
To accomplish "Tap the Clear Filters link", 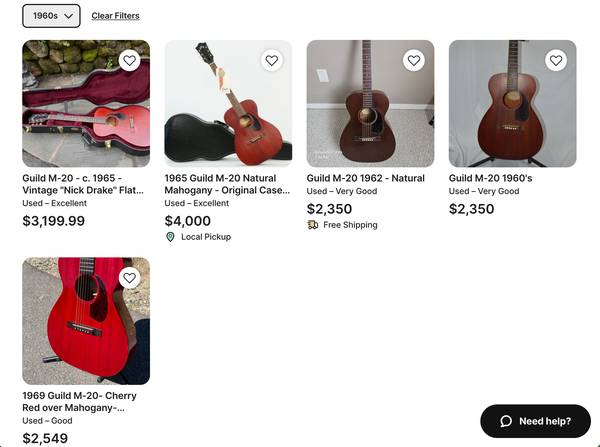I will click(x=115, y=16).
